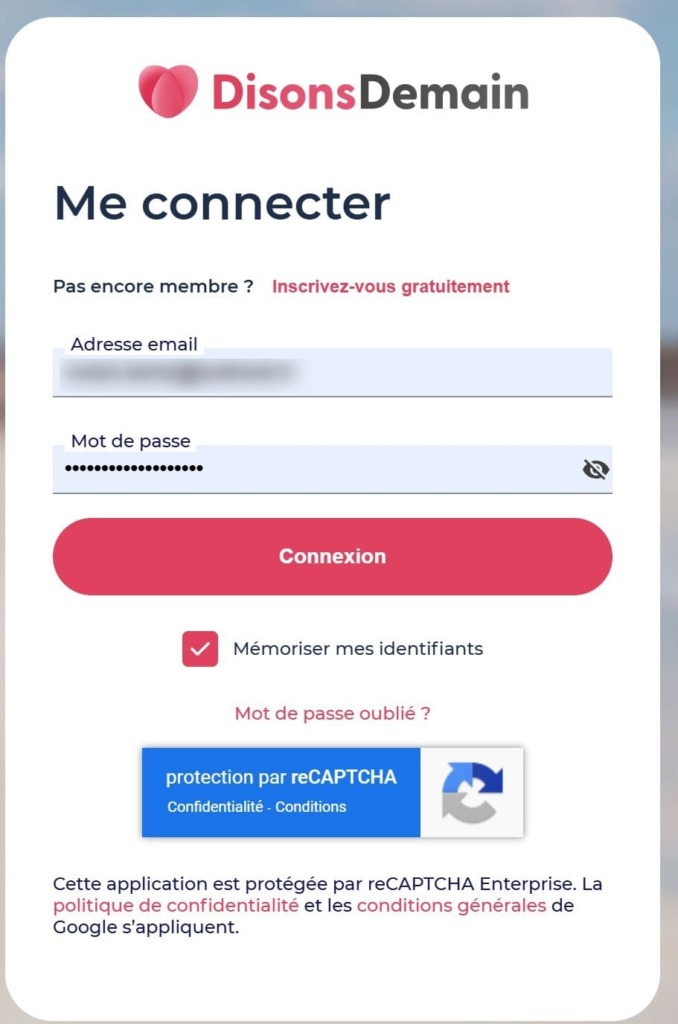The image size is (678, 1024).
Task: Tap the Connexion button
Action: coord(332,556)
